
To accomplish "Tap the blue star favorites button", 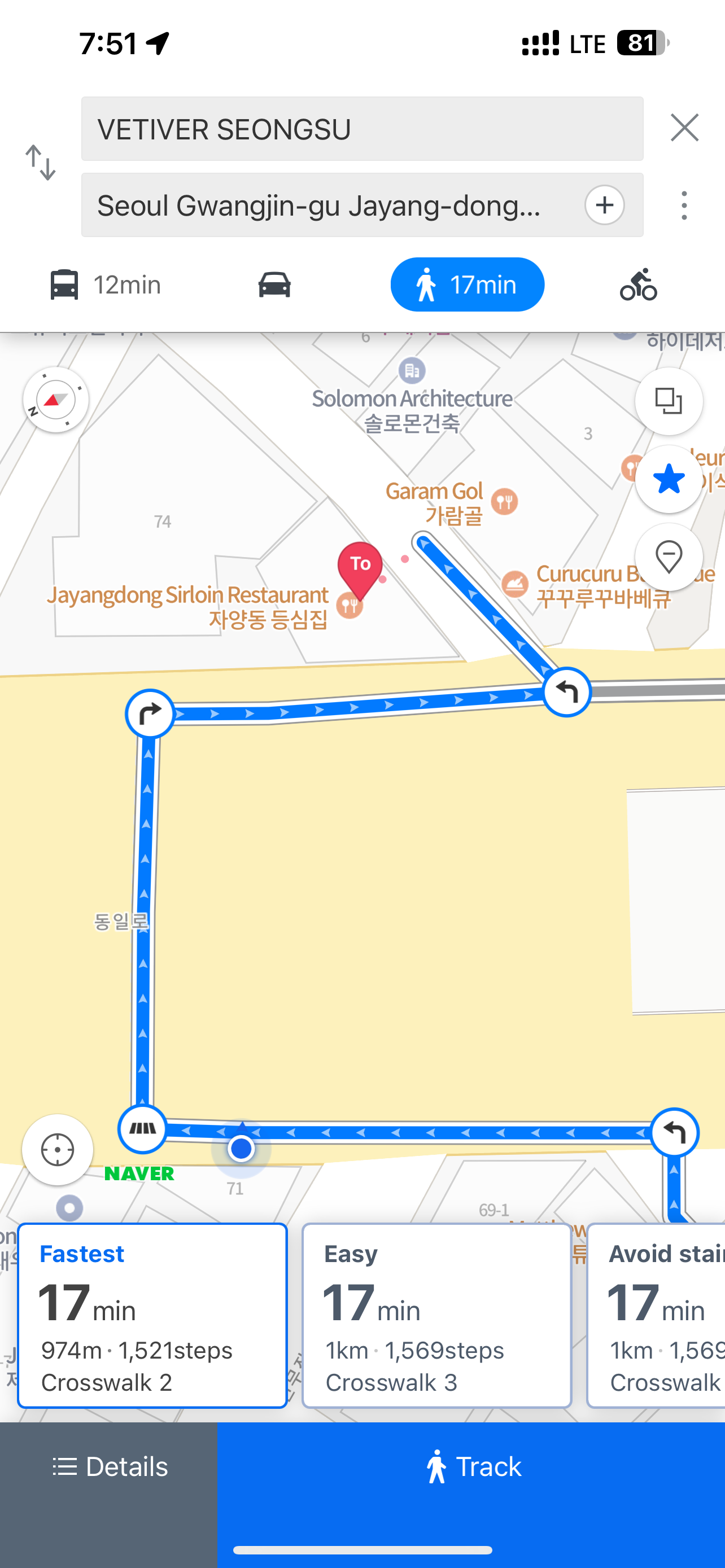I will pyautogui.click(x=669, y=479).
